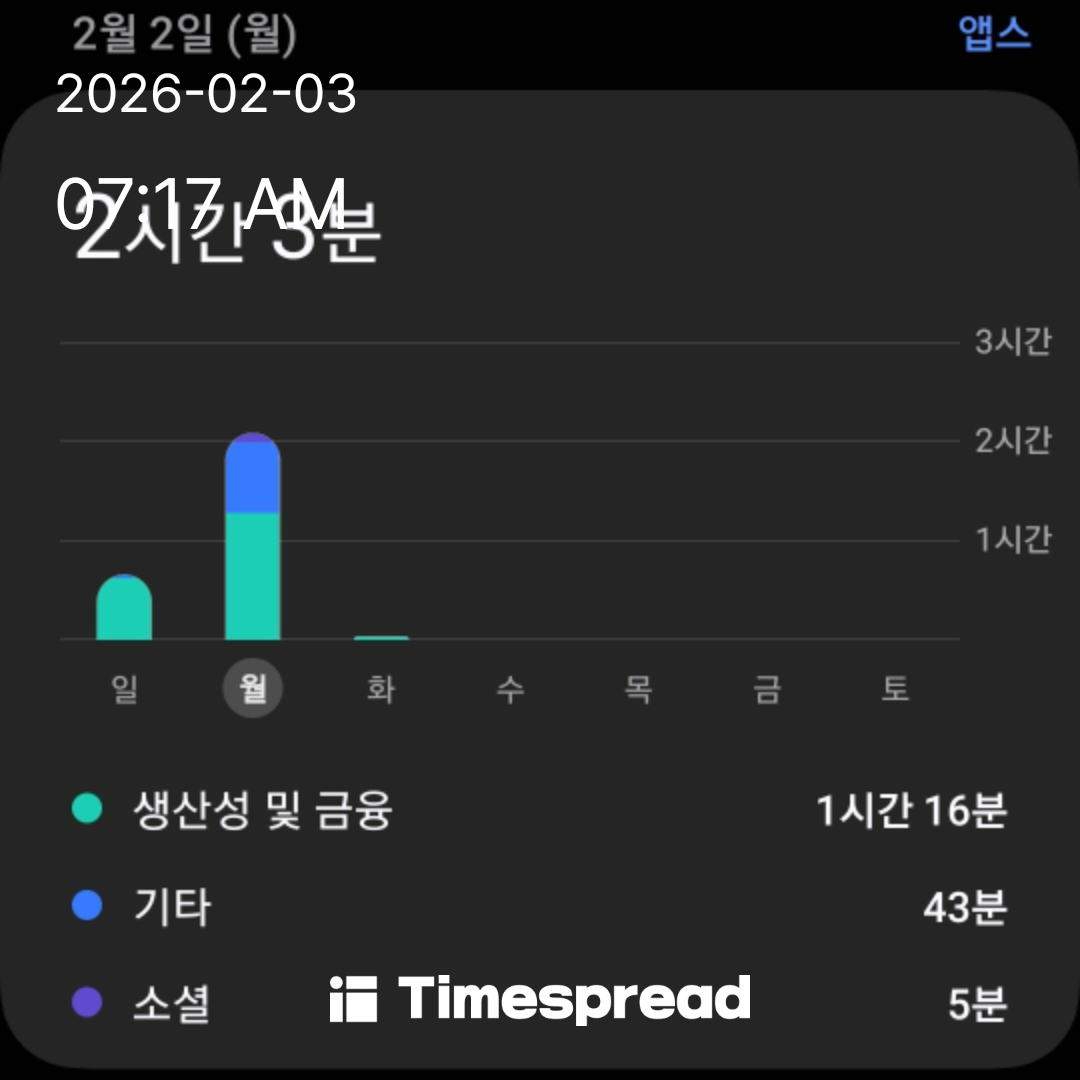The height and width of the screenshot is (1080, 1080).
Task: Open the 기타 category row
Action: [x=540, y=907]
